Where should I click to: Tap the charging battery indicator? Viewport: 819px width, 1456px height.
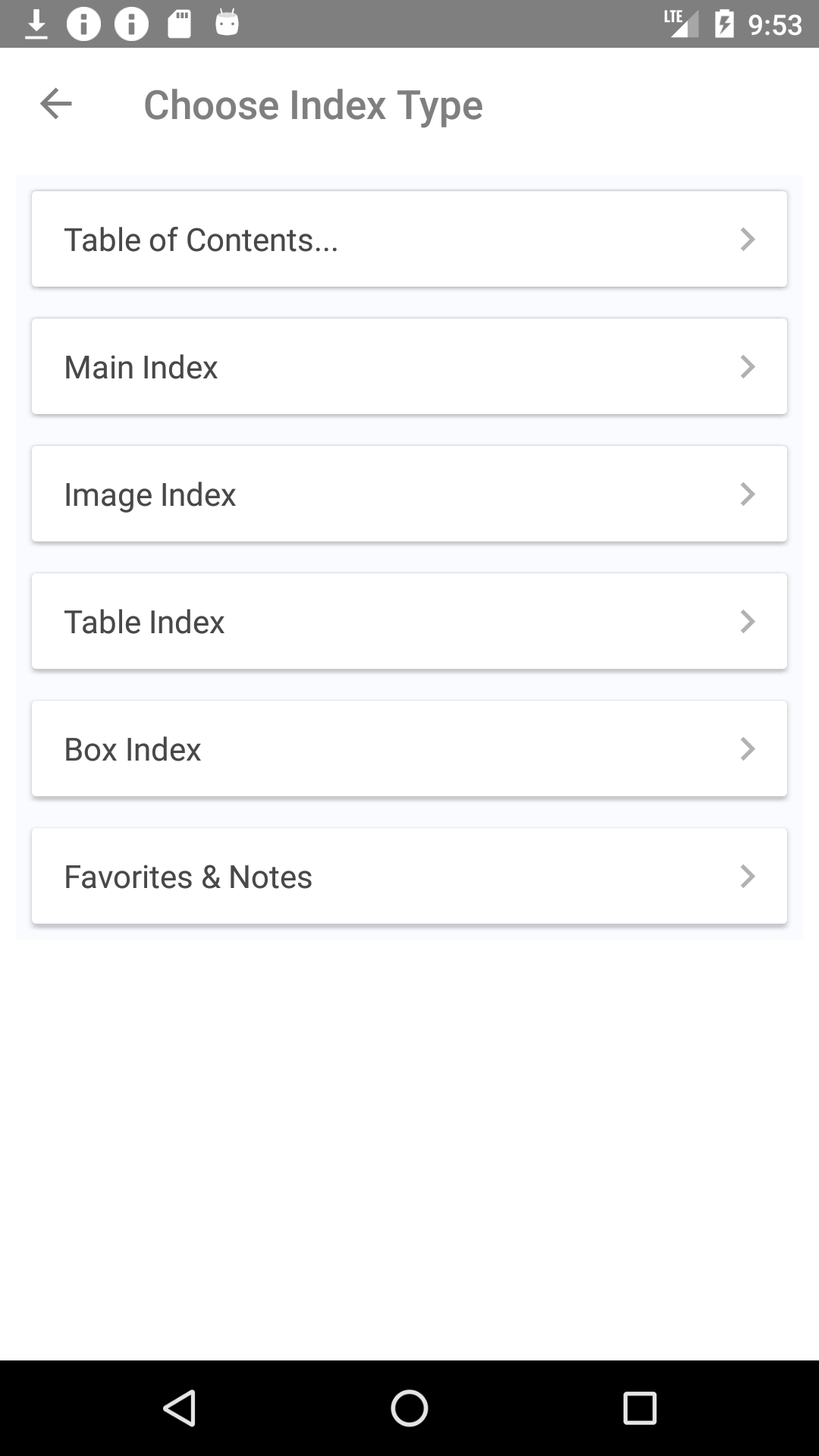click(726, 24)
